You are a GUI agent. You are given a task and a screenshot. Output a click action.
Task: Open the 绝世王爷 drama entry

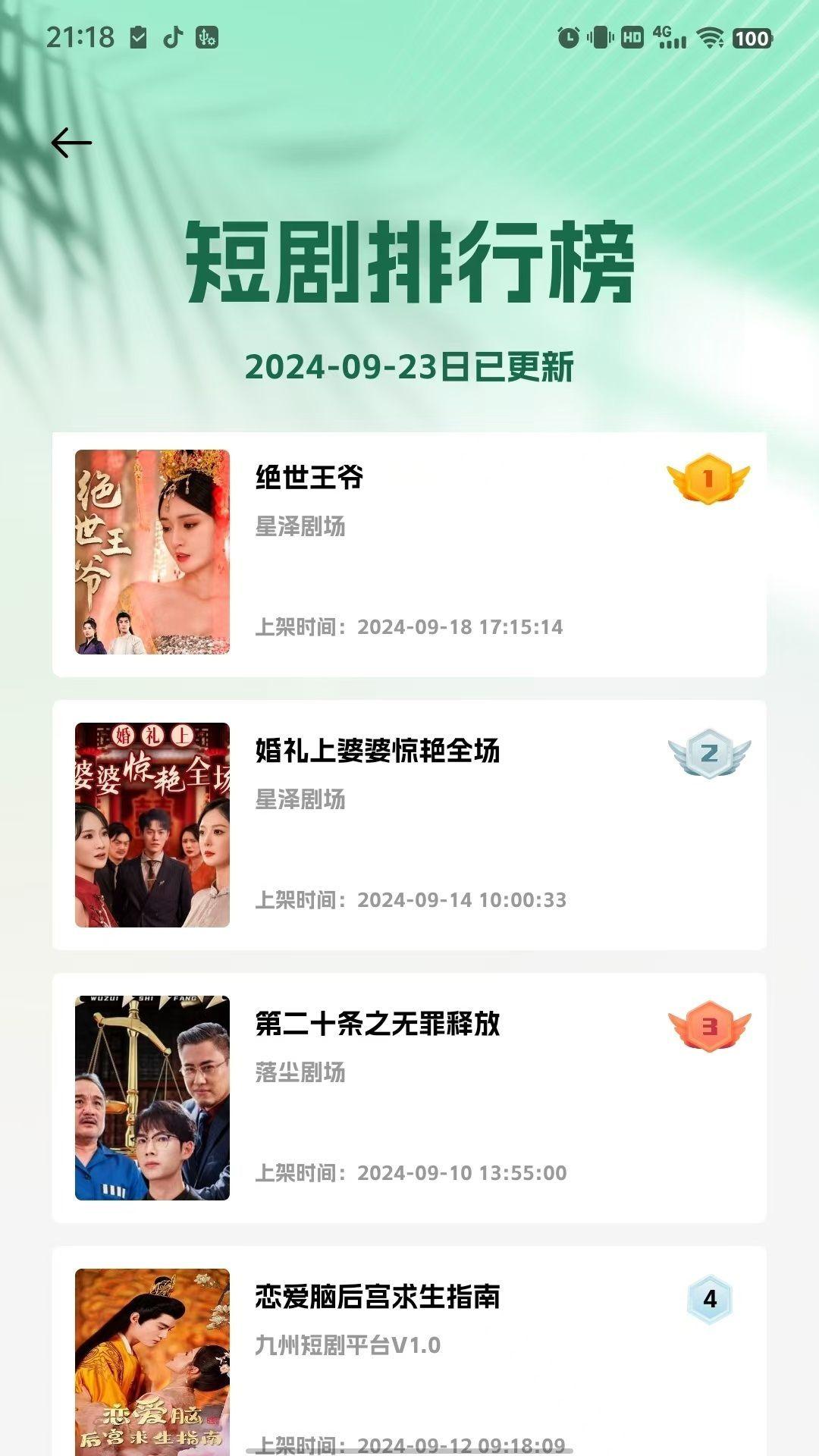coord(409,552)
